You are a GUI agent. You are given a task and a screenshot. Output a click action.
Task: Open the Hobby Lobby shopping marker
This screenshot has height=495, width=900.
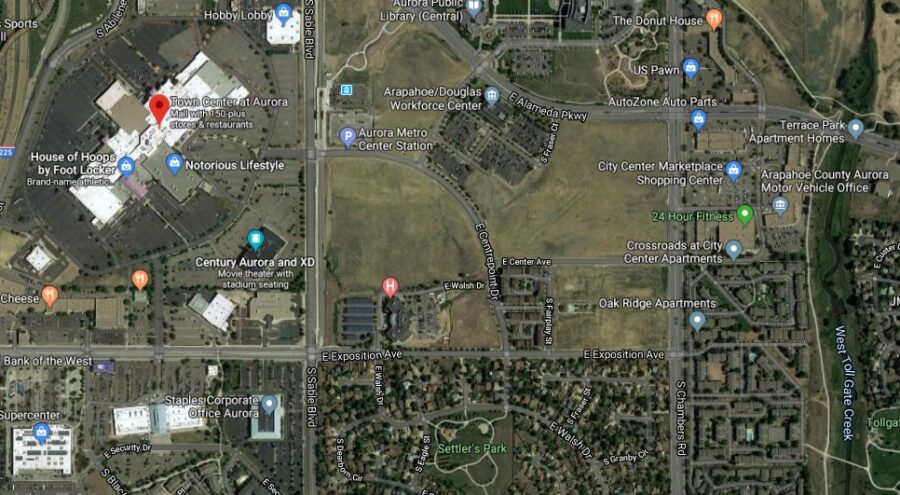(x=283, y=13)
